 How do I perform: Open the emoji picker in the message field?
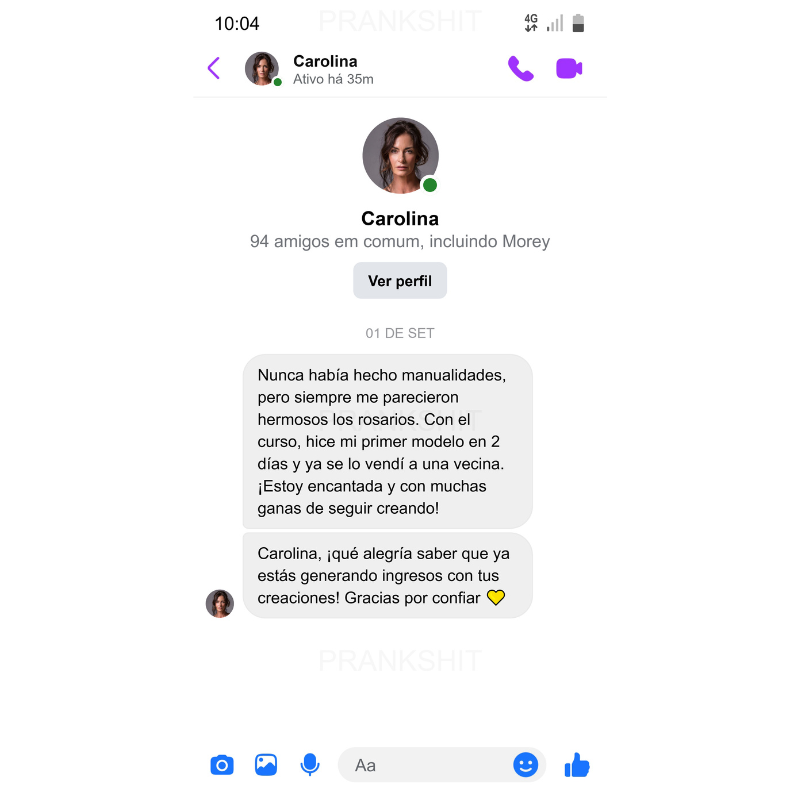click(x=525, y=765)
